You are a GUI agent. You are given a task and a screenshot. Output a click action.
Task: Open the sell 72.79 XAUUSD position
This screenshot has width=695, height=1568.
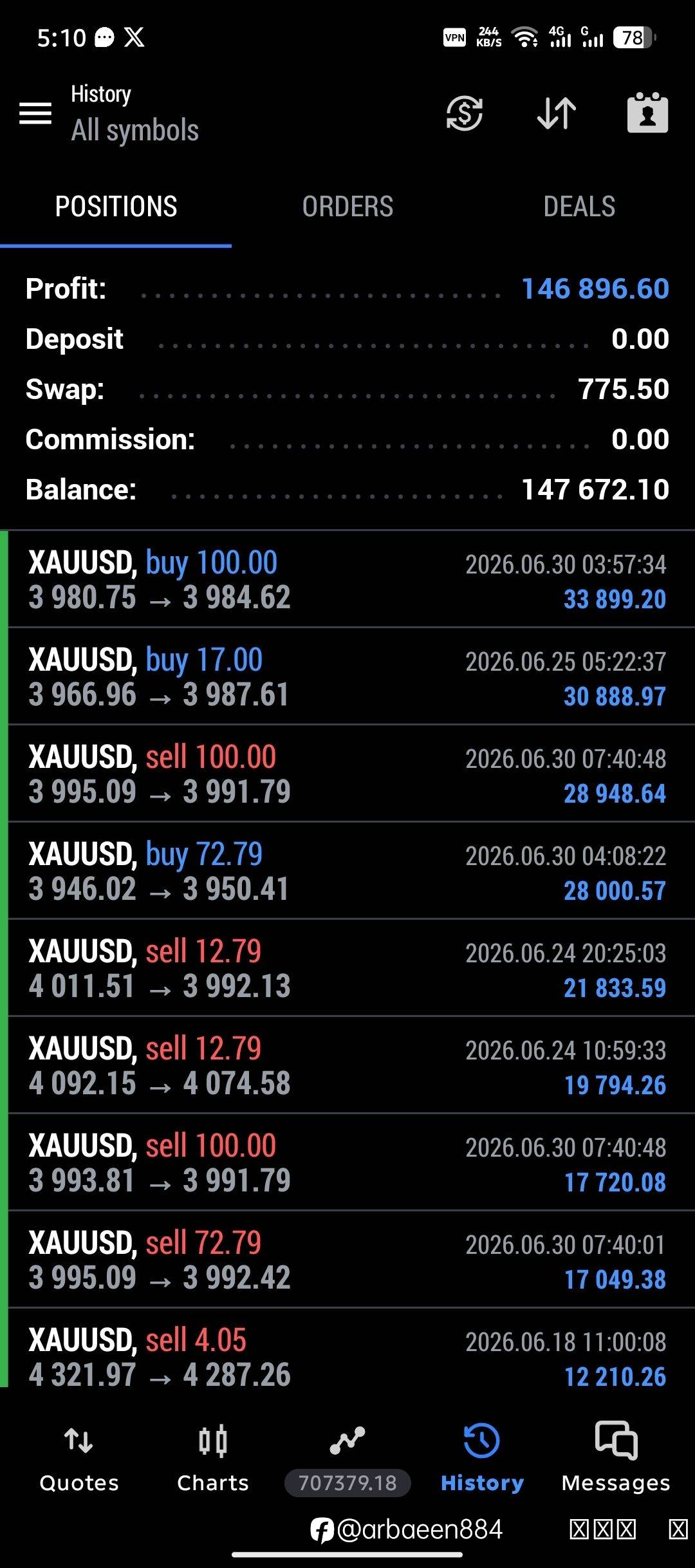point(347,1260)
